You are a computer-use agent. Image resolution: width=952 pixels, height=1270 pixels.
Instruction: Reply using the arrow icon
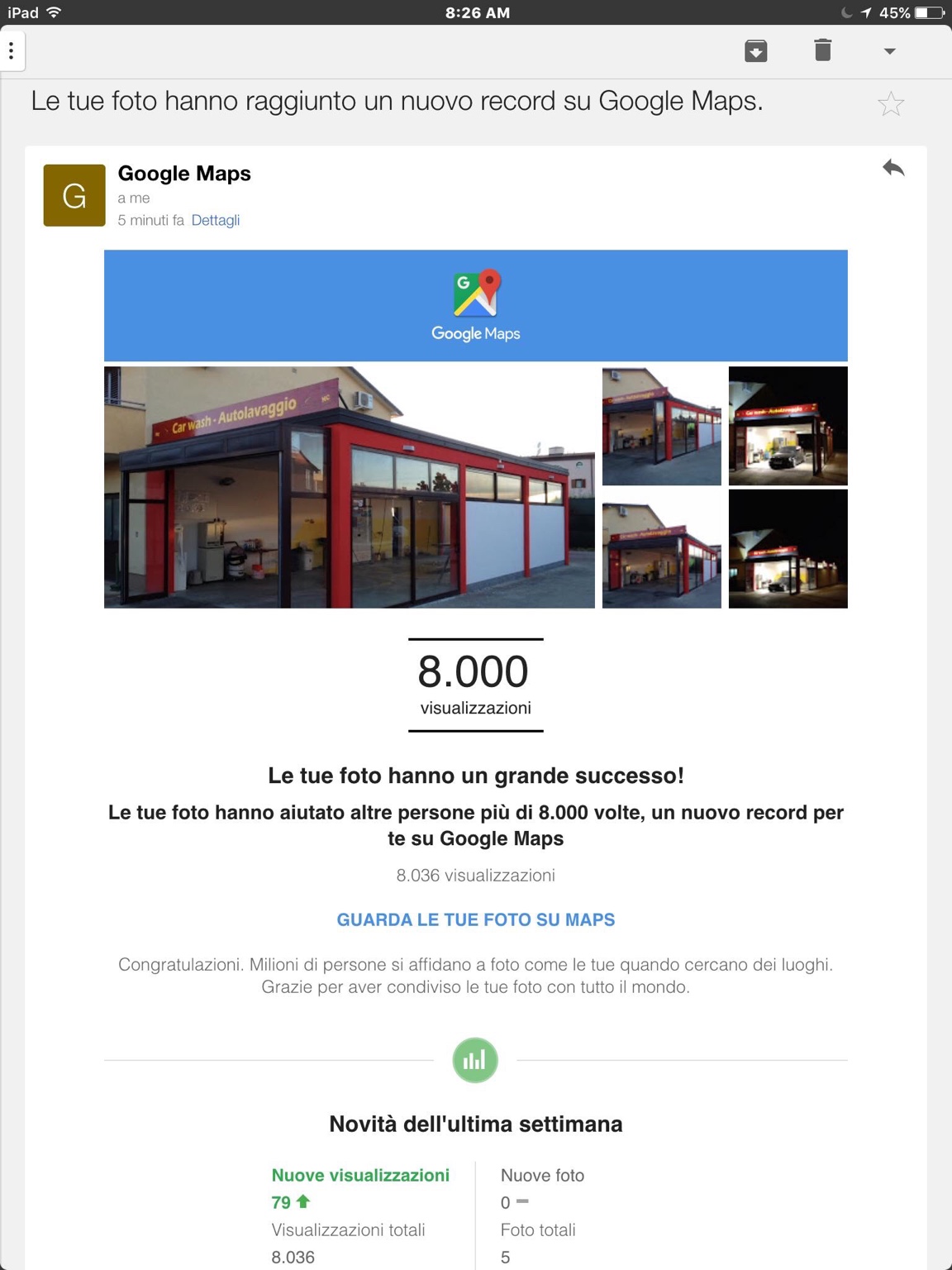pos(893,169)
